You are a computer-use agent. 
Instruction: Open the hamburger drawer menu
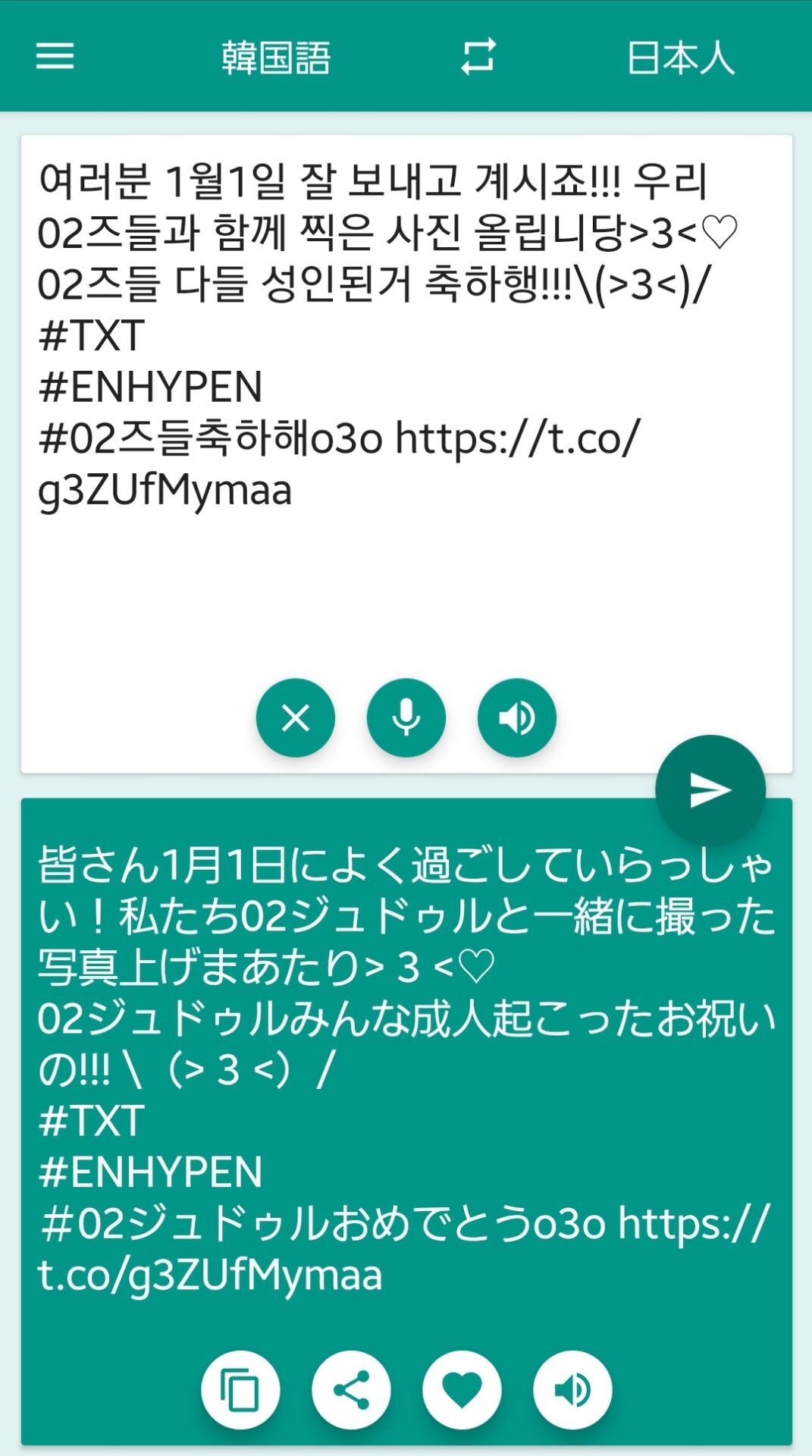pos(55,56)
